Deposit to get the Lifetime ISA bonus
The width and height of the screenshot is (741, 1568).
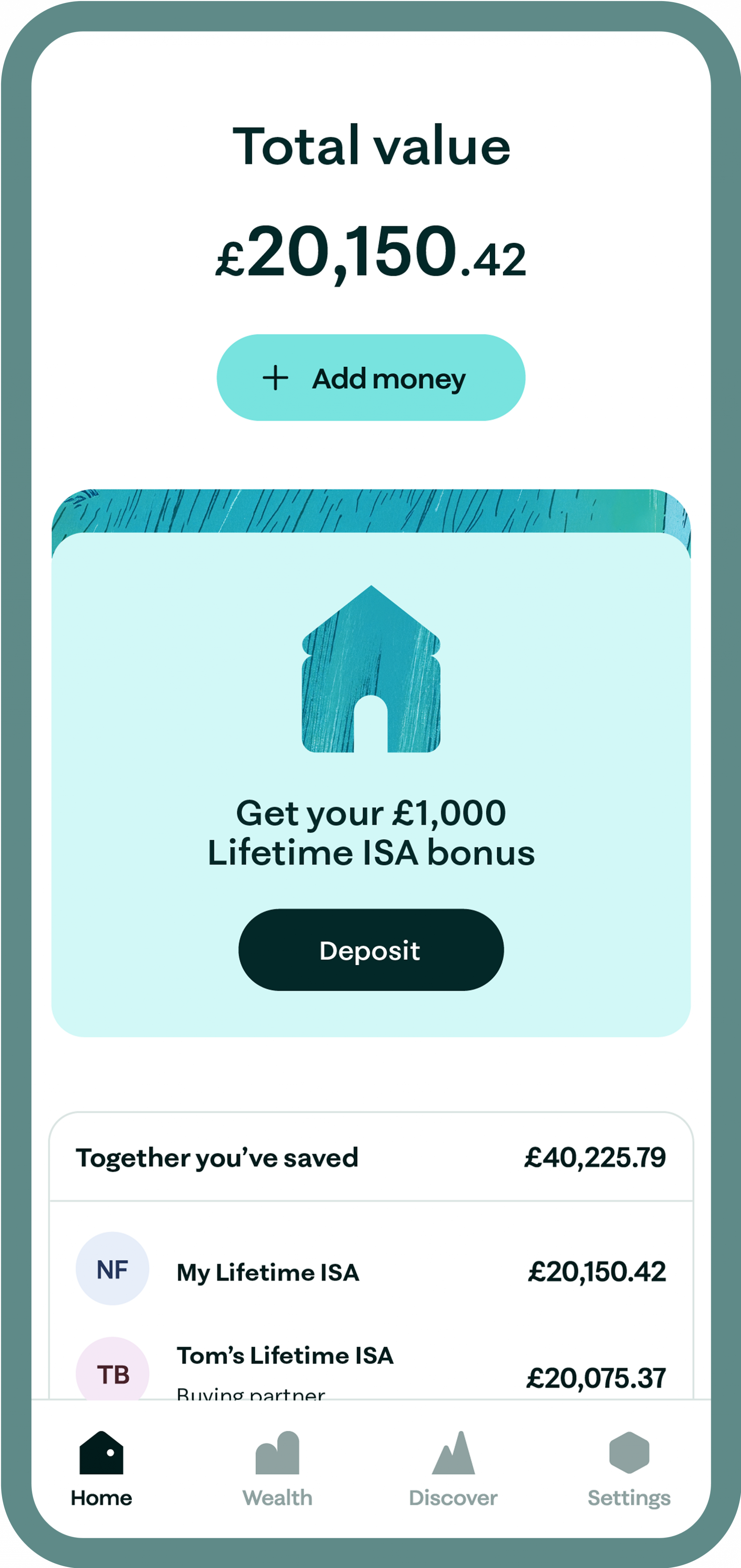[x=371, y=950]
